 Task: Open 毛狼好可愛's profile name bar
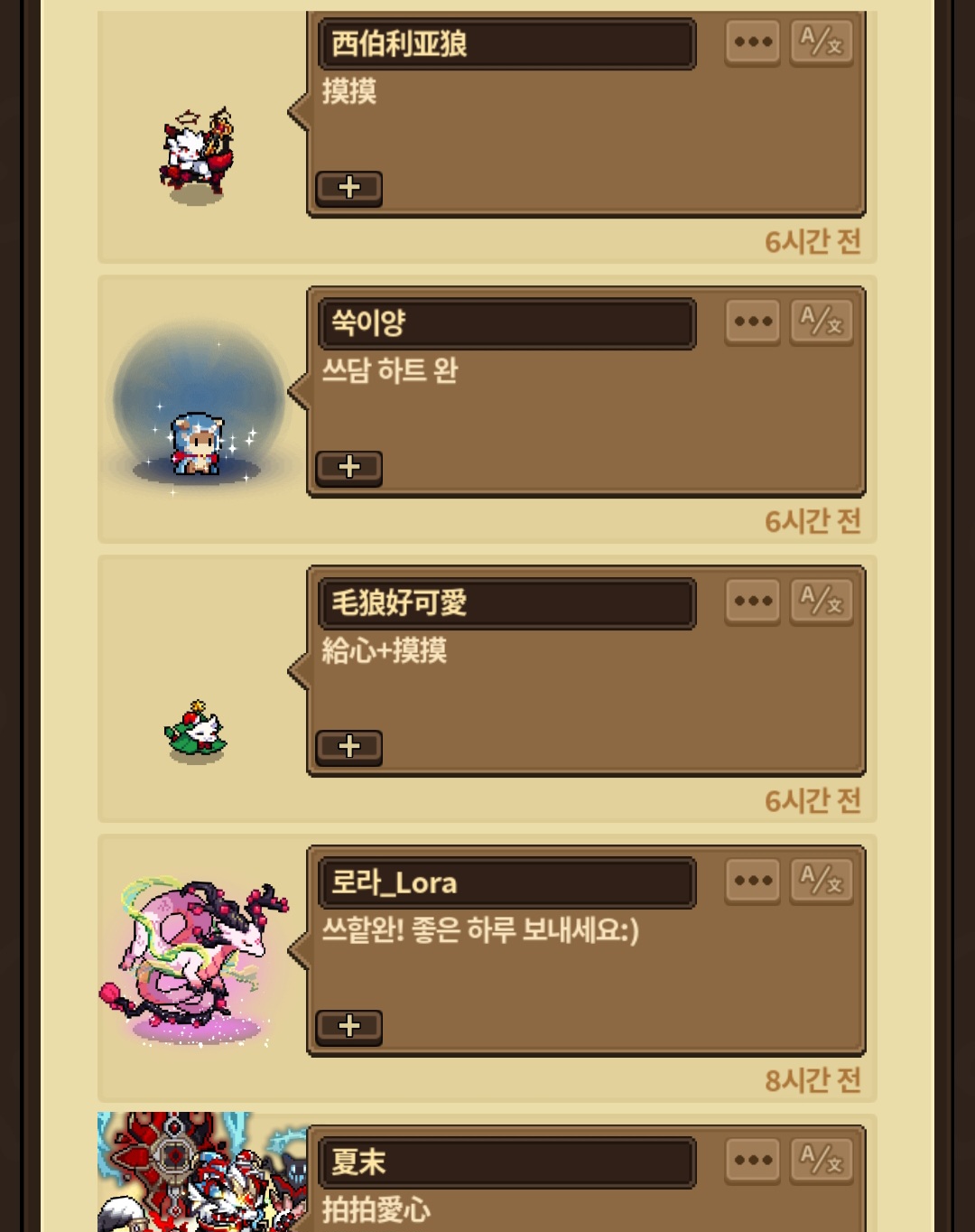click(506, 602)
